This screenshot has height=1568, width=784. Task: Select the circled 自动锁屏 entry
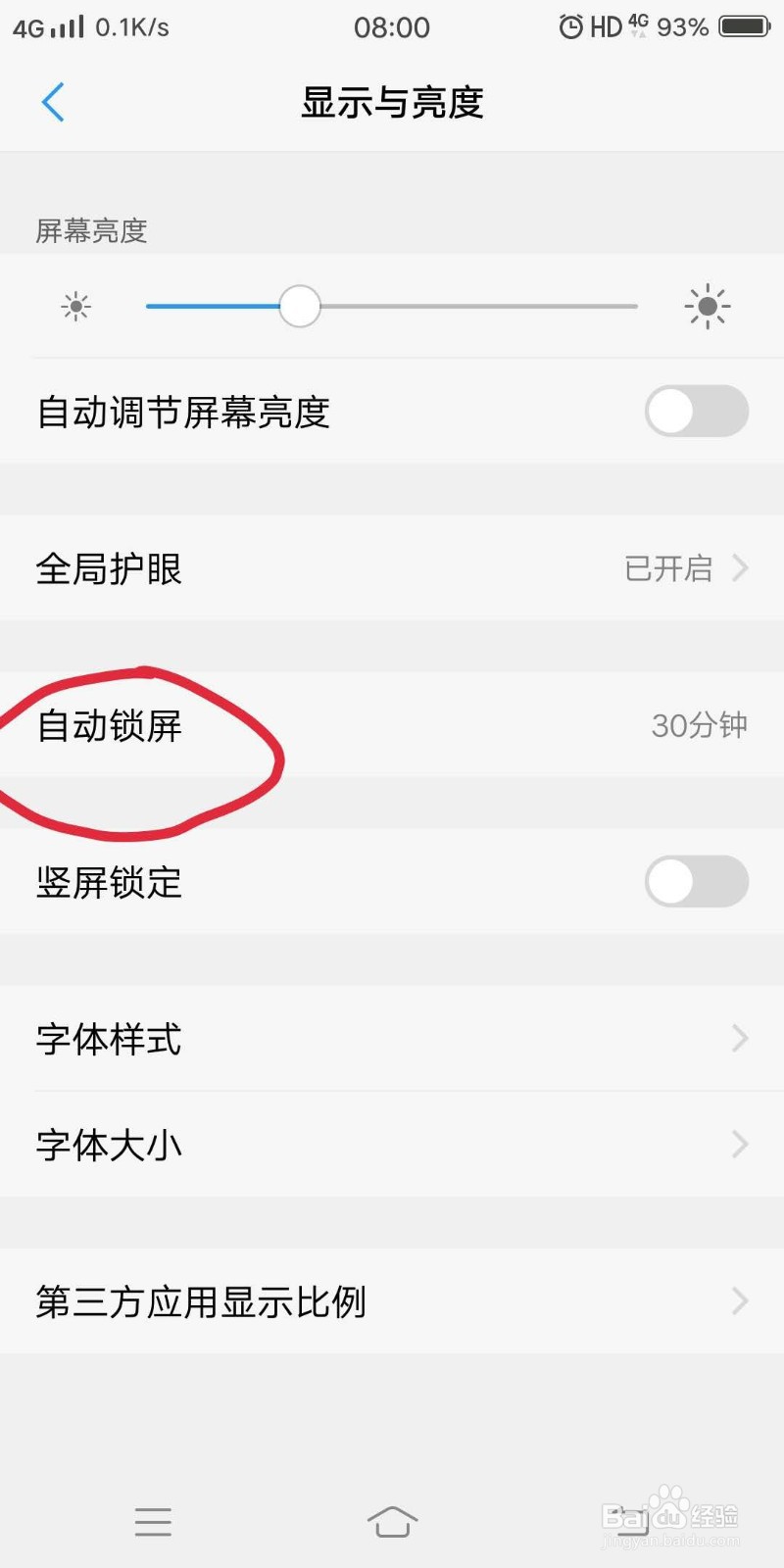coord(108,727)
